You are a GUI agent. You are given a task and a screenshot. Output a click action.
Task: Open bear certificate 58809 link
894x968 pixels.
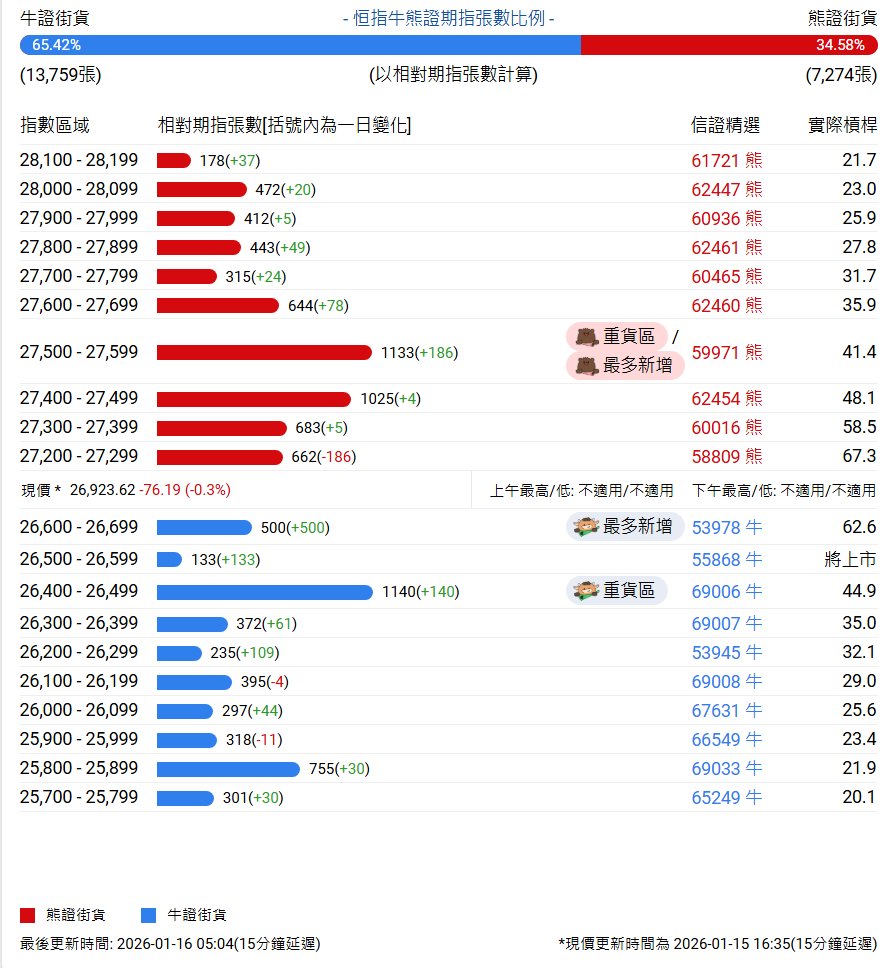coord(726,456)
